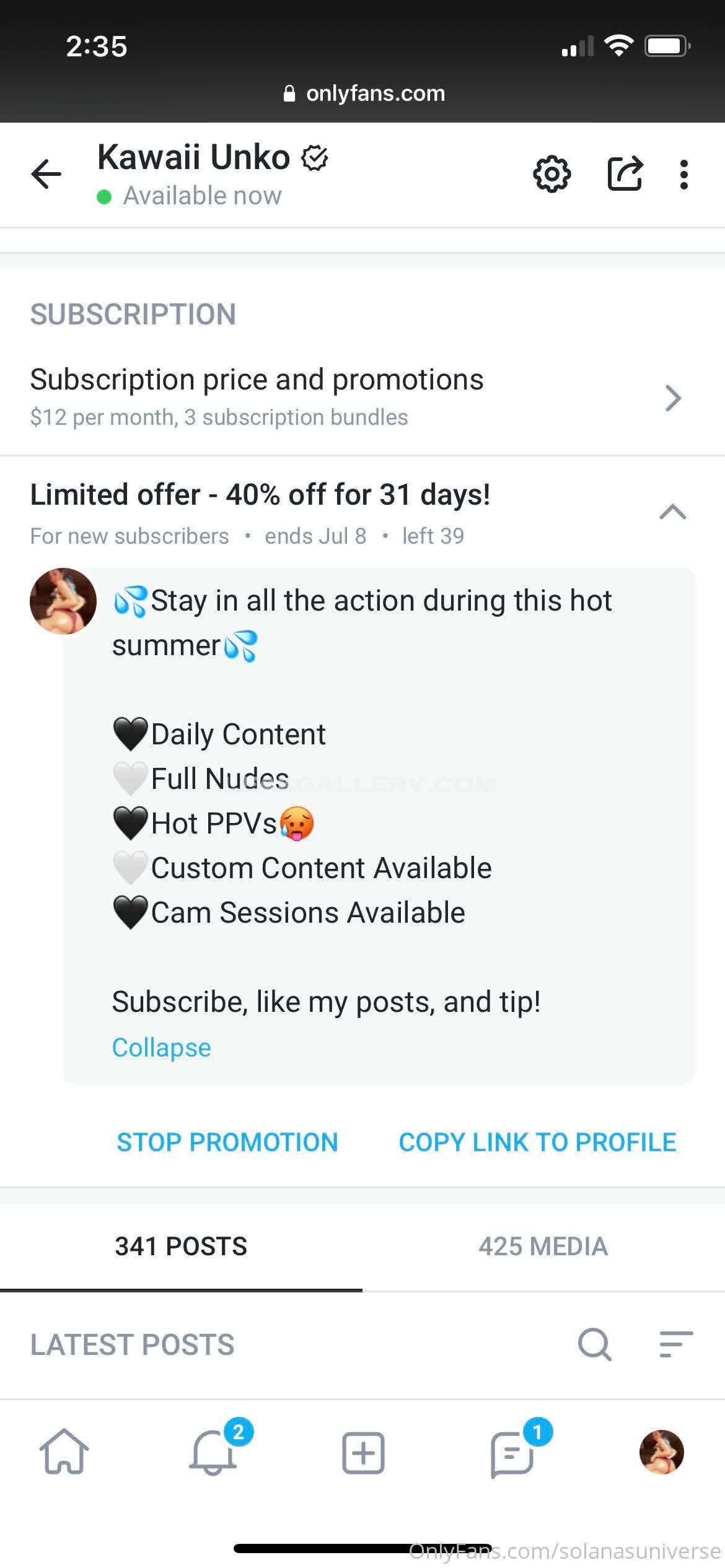725x1568 pixels.
Task: Open the sort options for latest posts
Action: [x=676, y=1344]
